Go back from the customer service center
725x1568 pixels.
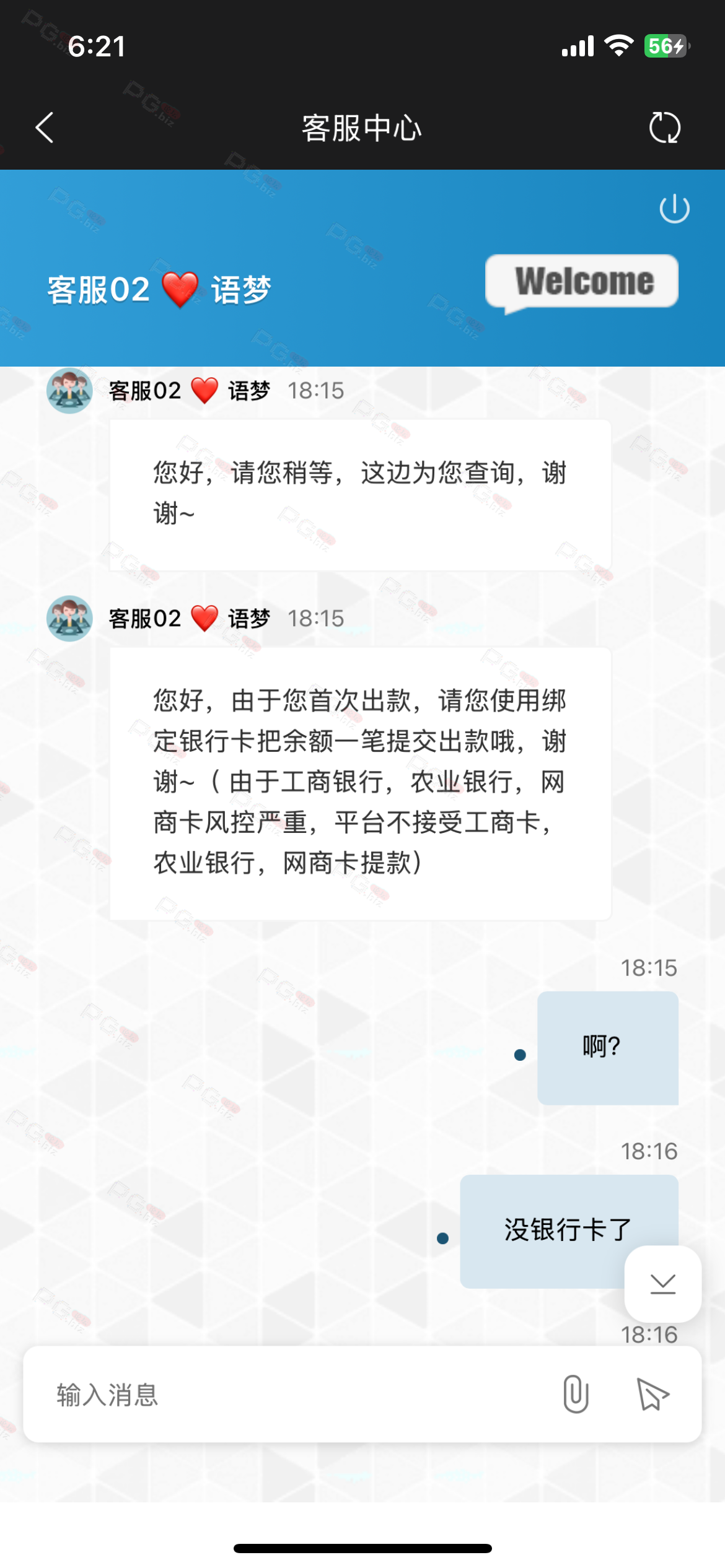point(45,128)
